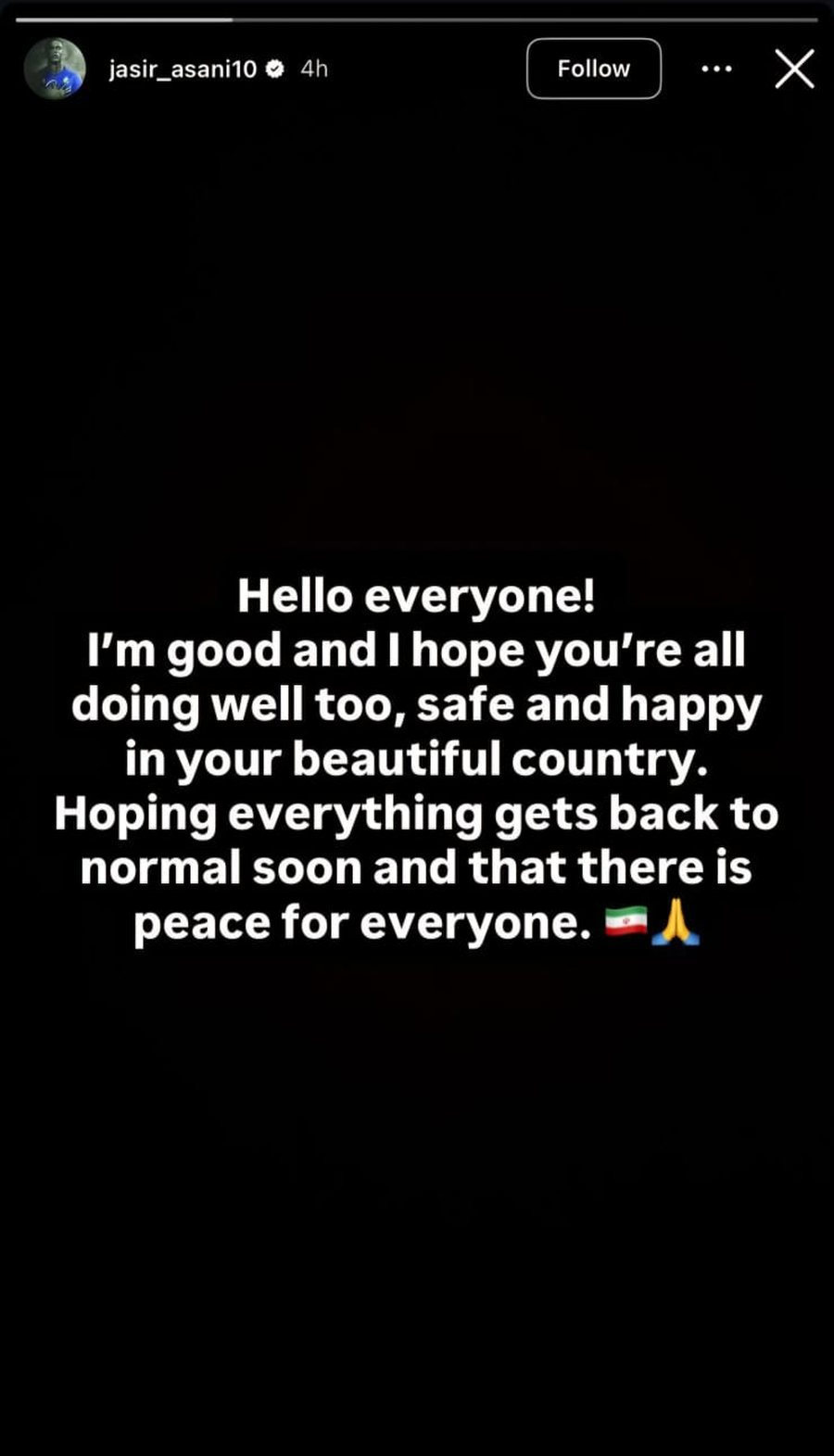Open the three-dot more options menu
The height and width of the screenshot is (1456, 834).
point(716,69)
